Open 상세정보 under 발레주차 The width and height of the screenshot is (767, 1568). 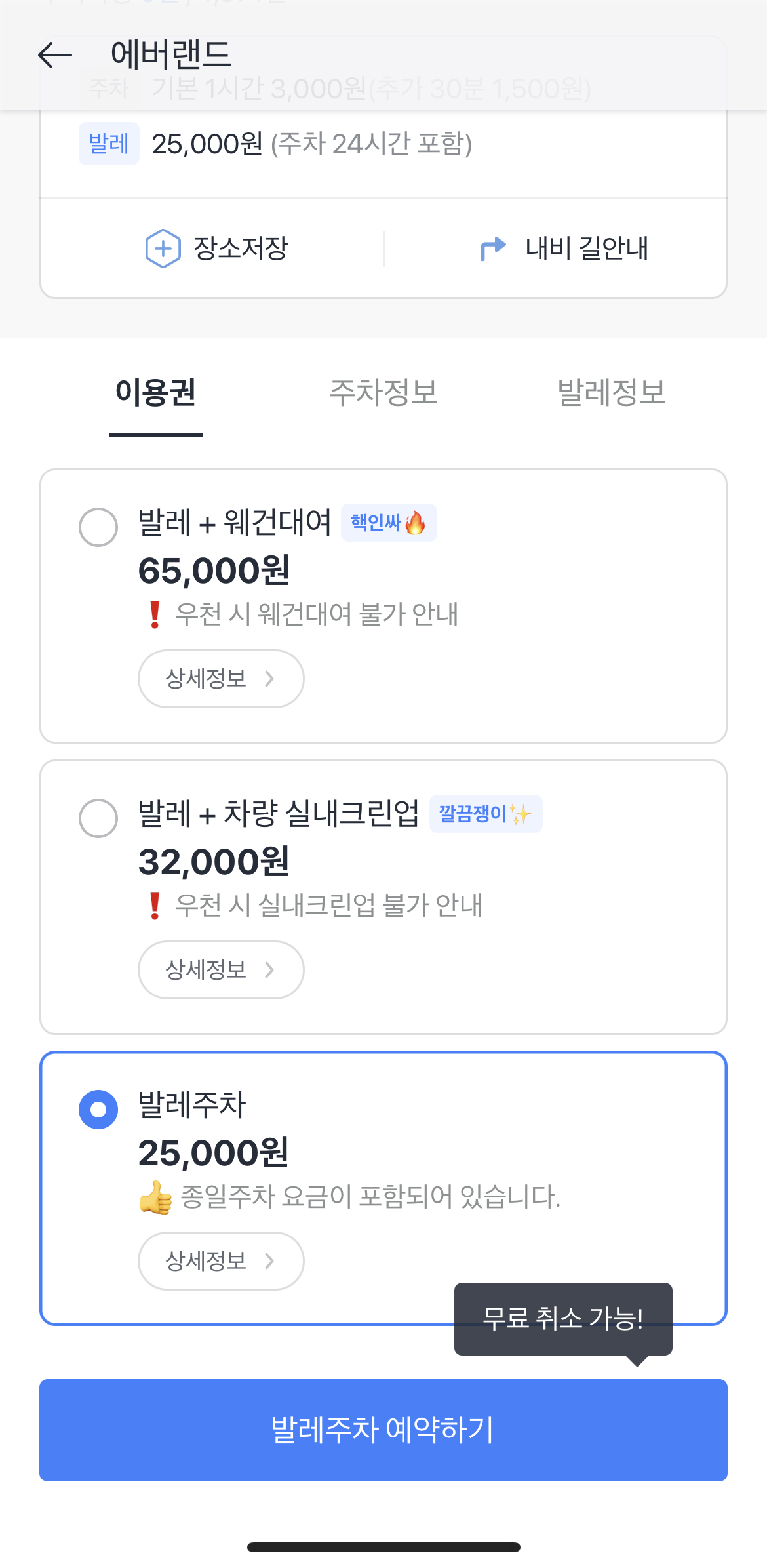click(221, 1261)
